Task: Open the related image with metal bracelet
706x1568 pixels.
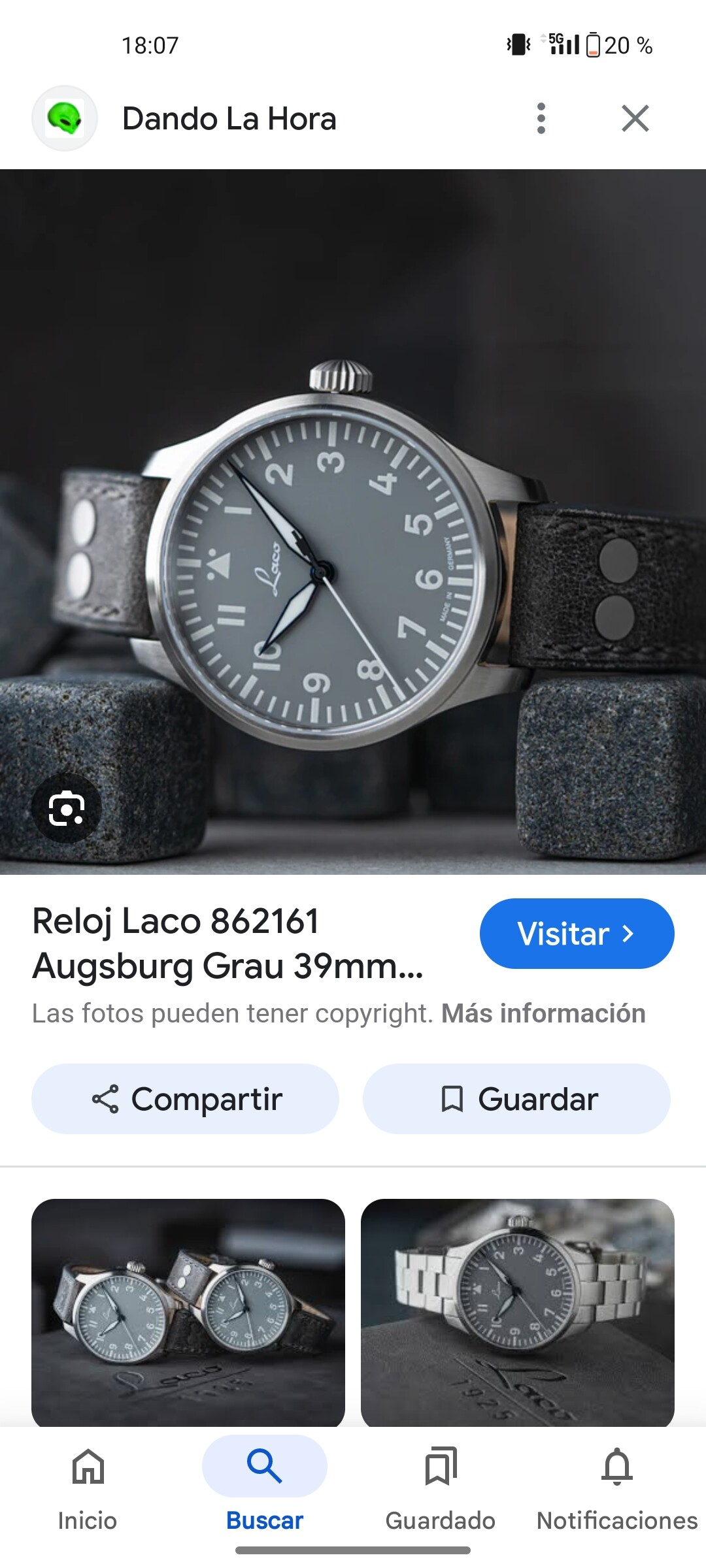Action: pyautogui.click(x=517, y=1312)
